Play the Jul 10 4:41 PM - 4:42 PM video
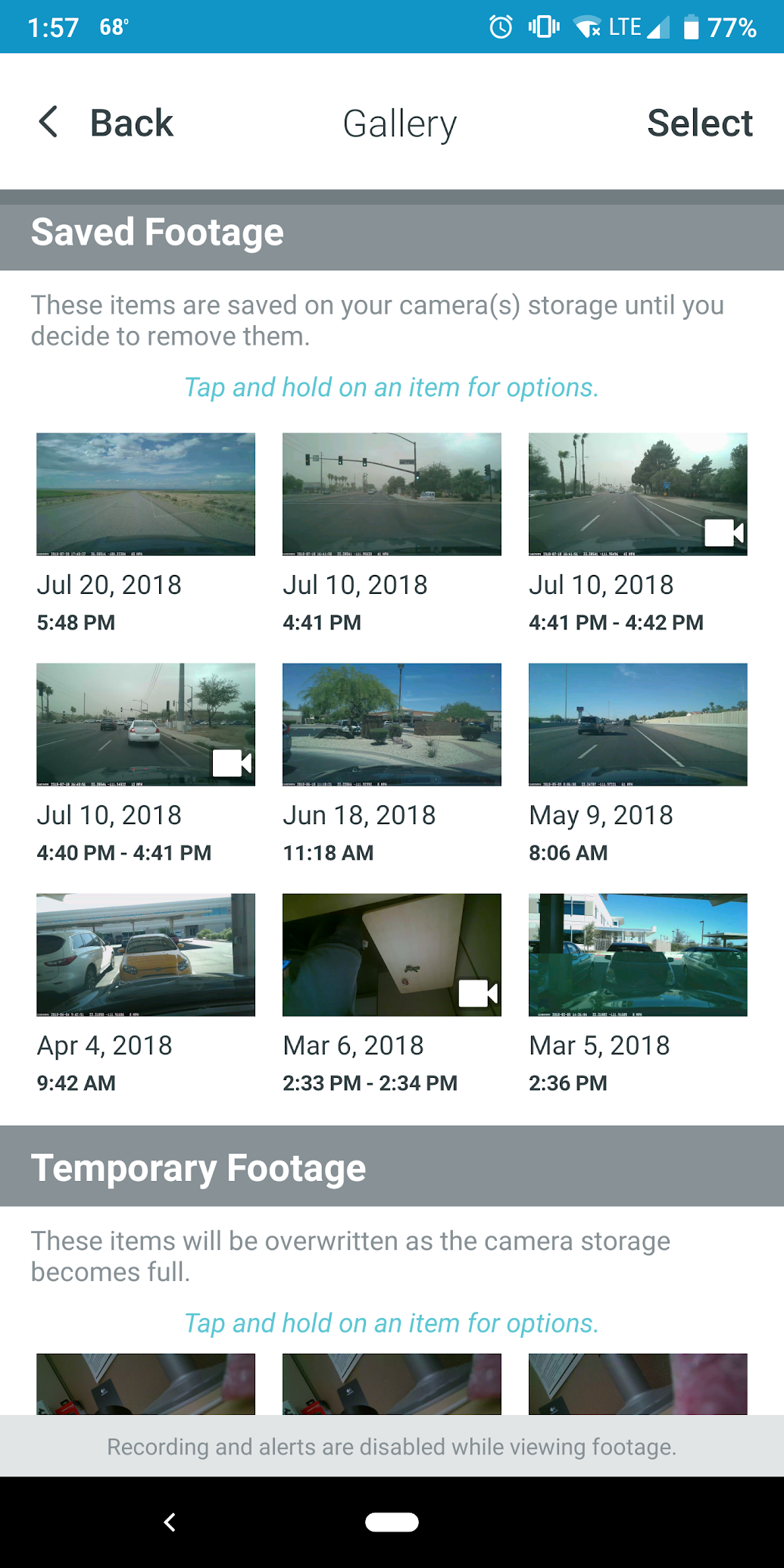784x1568 pixels. point(638,494)
